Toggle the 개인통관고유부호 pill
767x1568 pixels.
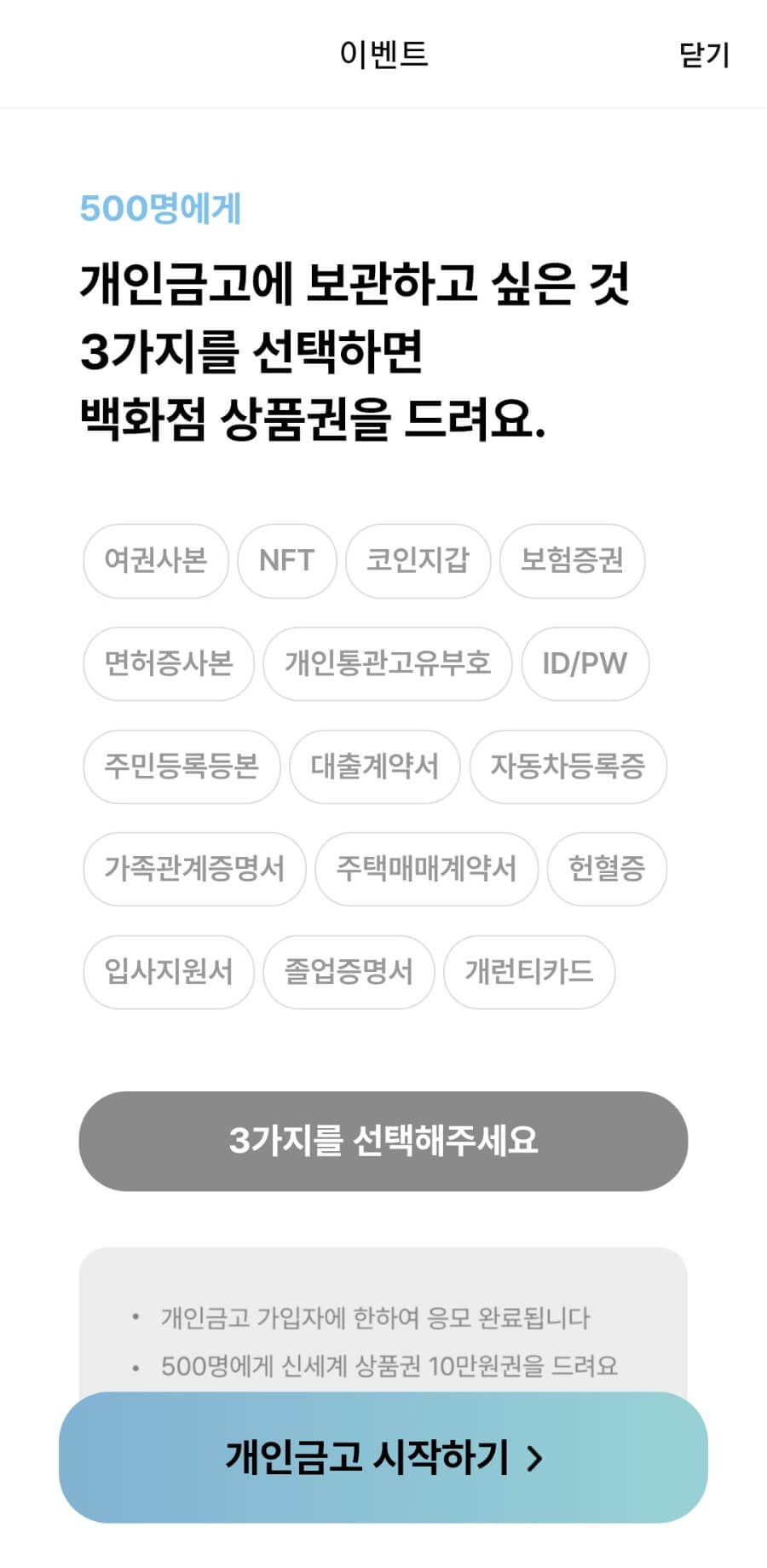point(388,664)
